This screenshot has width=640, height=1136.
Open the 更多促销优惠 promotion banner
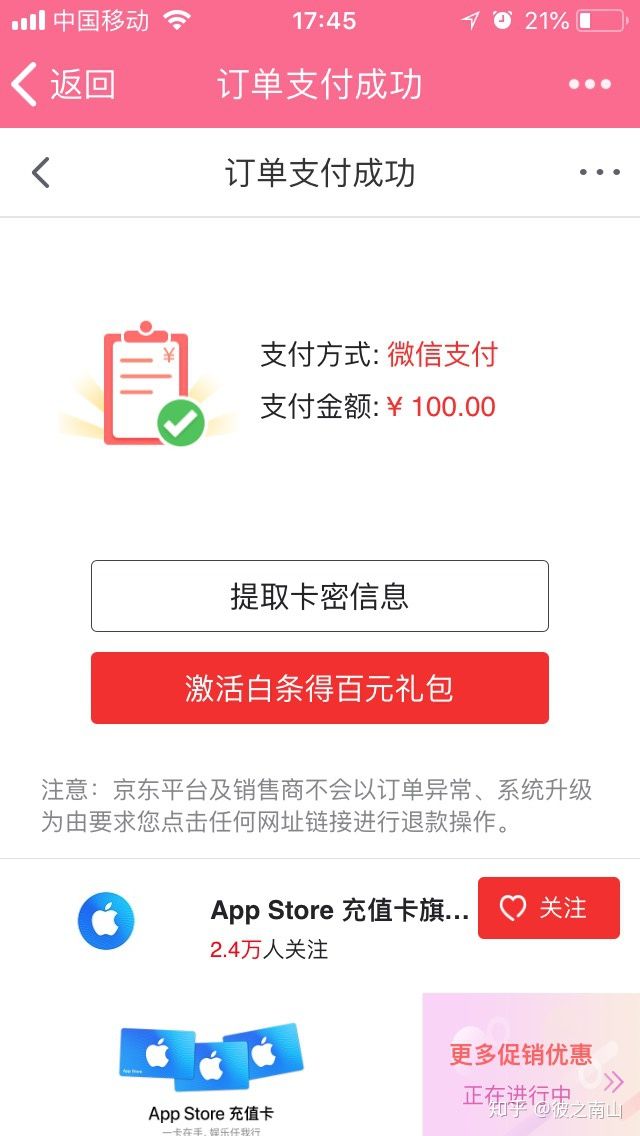530,1064
